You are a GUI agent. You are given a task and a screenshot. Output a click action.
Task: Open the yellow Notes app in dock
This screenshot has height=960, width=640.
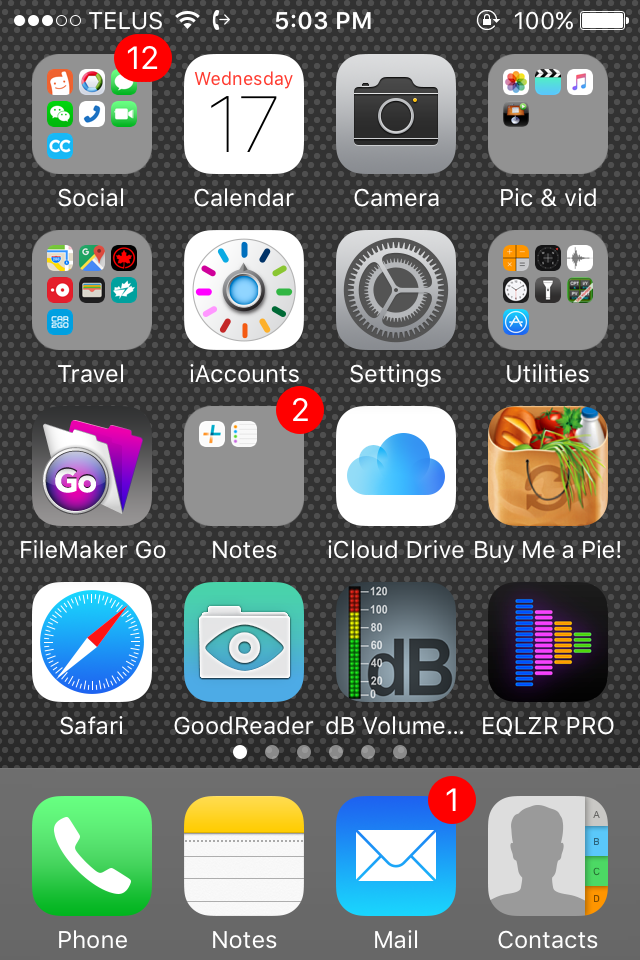tap(244, 856)
